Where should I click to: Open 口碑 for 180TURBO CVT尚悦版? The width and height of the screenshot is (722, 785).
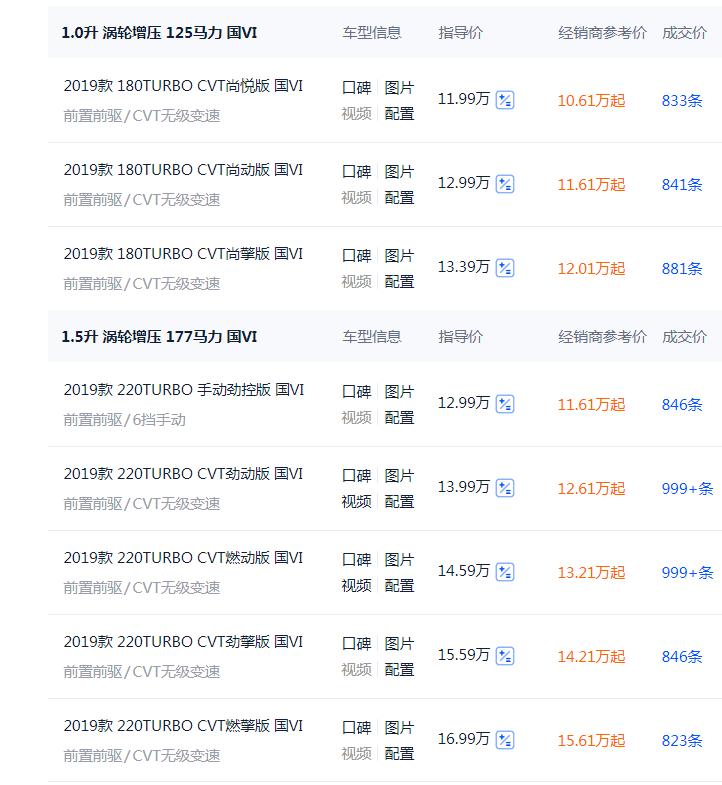(x=360, y=88)
